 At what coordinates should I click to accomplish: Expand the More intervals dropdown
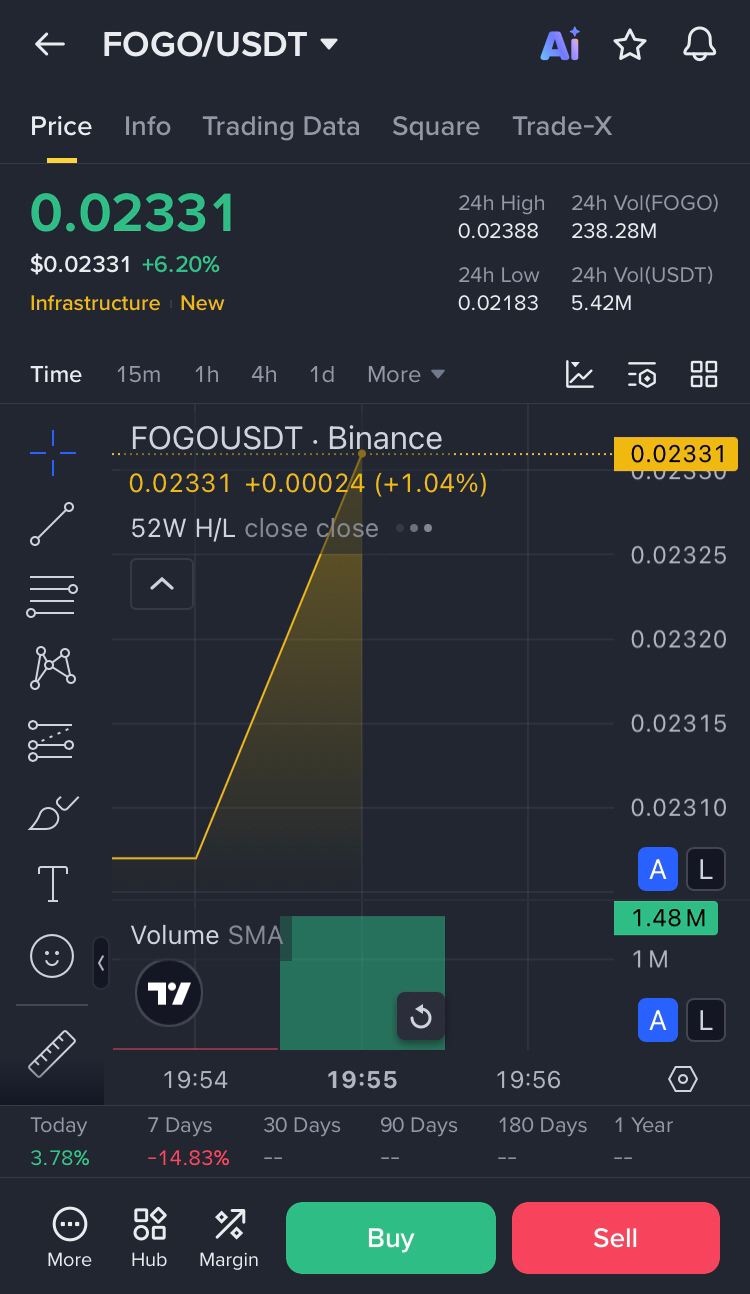(405, 374)
